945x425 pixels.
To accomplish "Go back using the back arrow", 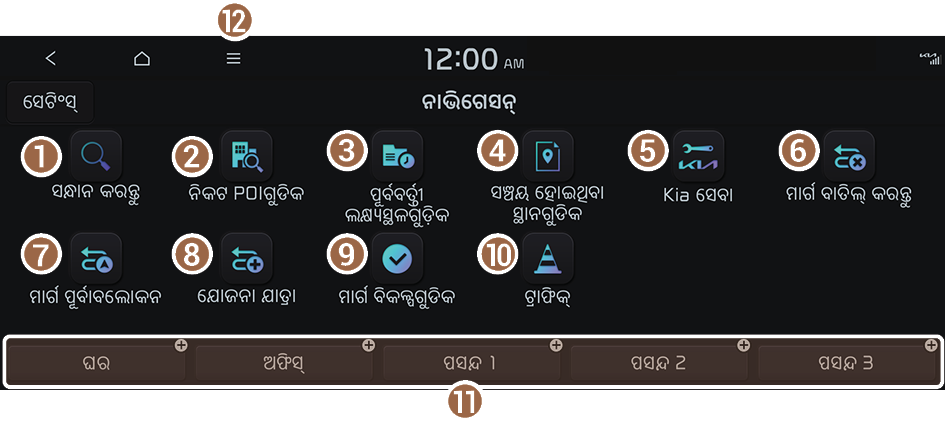I will coord(51,59).
